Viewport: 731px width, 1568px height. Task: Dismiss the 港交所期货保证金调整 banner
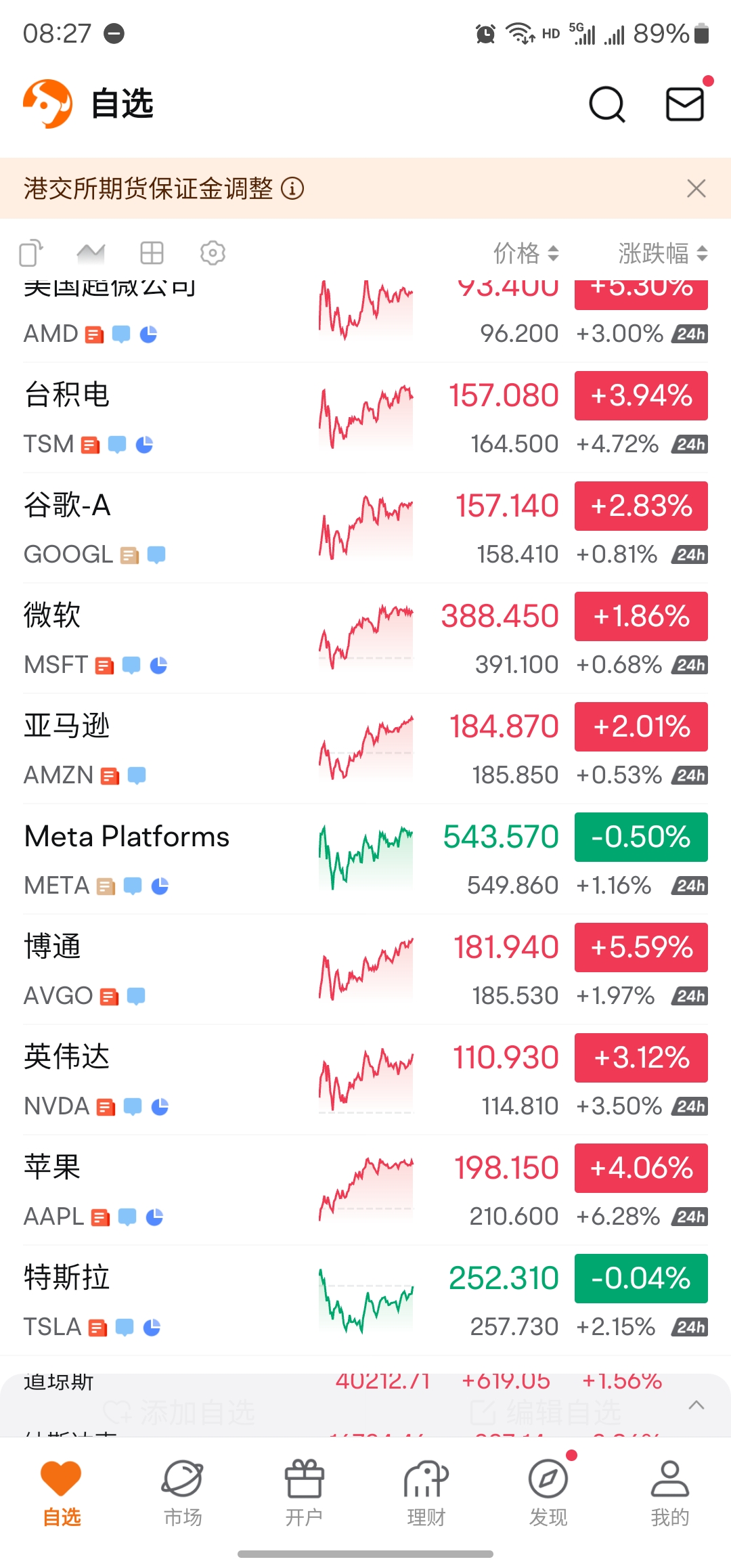(696, 188)
